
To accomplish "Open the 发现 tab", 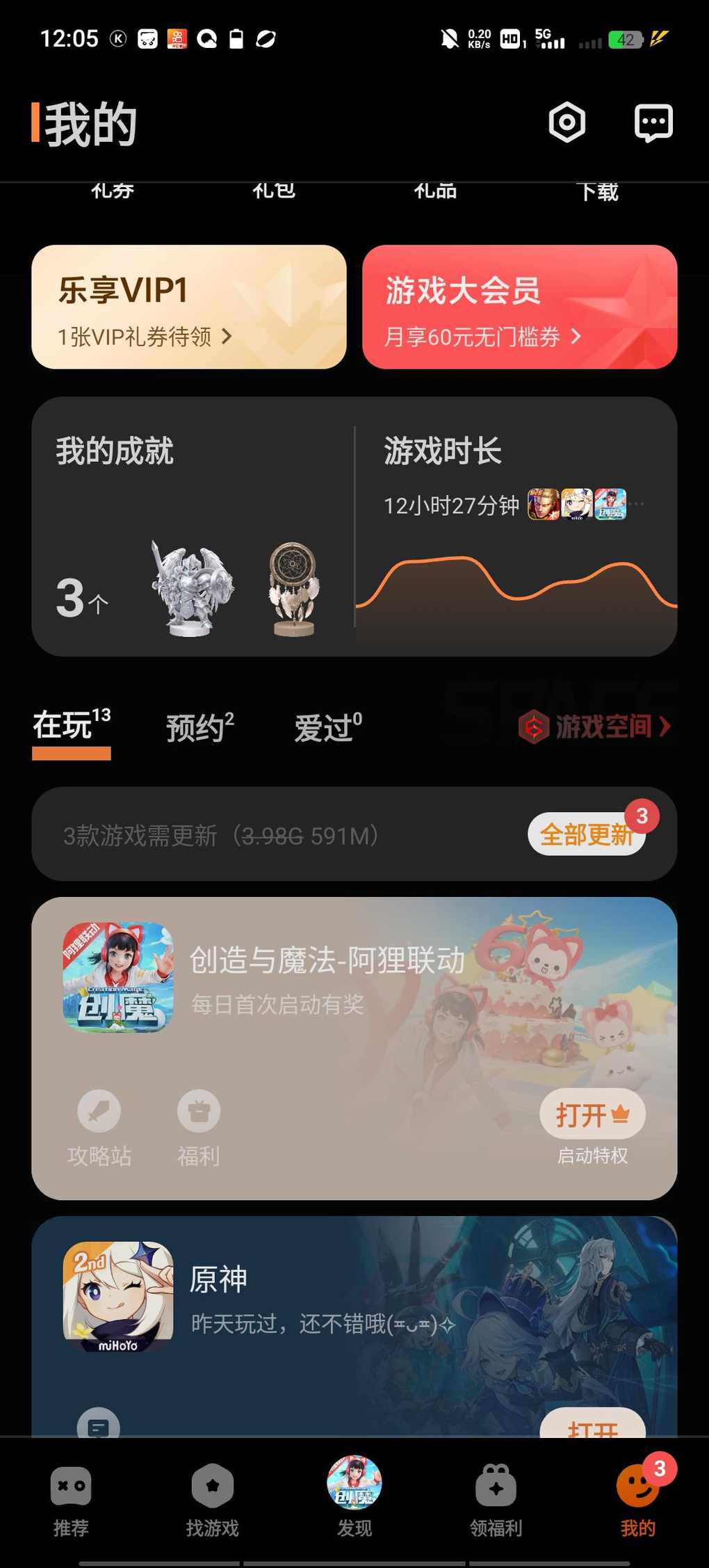I will click(x=354, y=1496).
